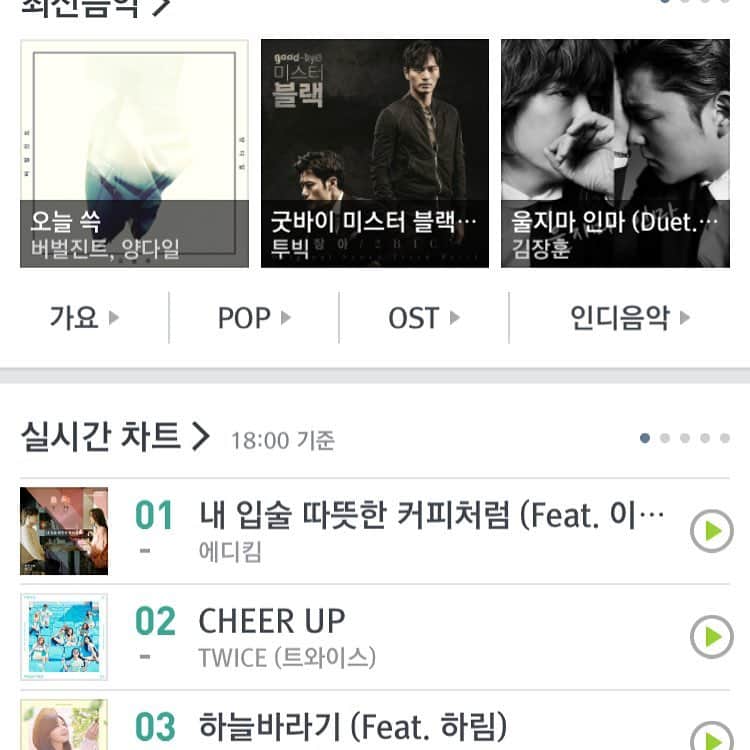Open the album 오늘 쏙 by 버벌진트
The width and height of the screenshot is (750, 750).
coord(134,153)
